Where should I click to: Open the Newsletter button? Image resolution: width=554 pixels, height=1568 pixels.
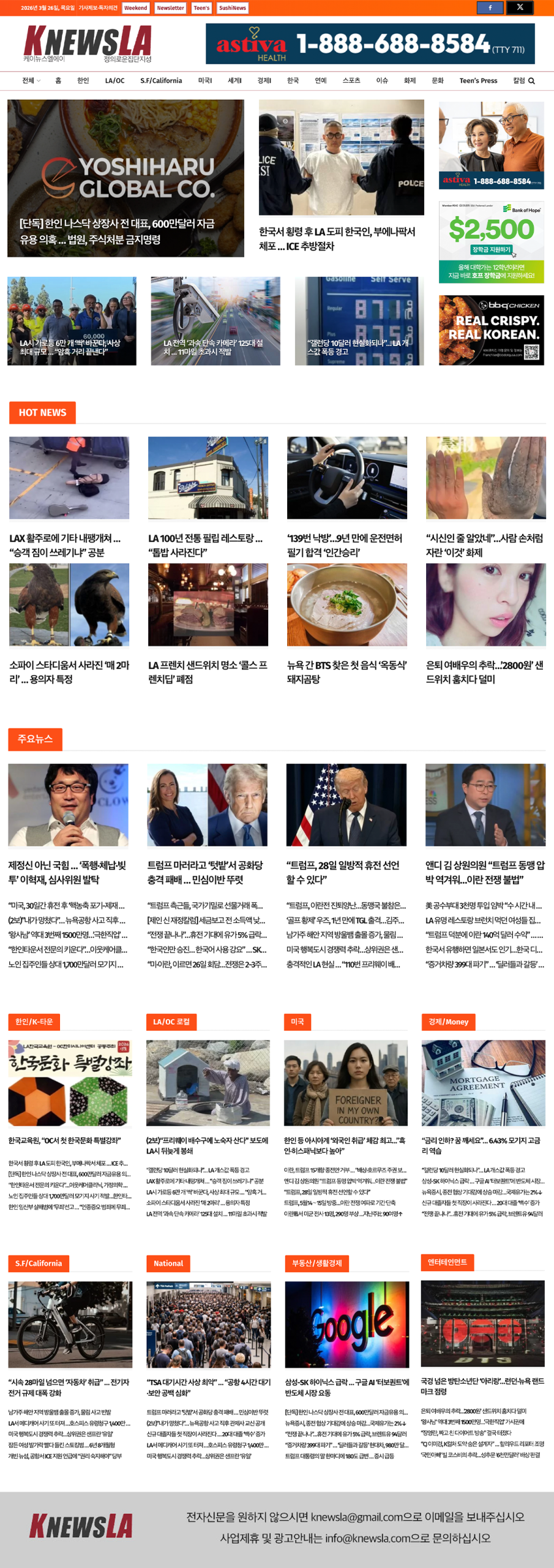pos(170,8)
